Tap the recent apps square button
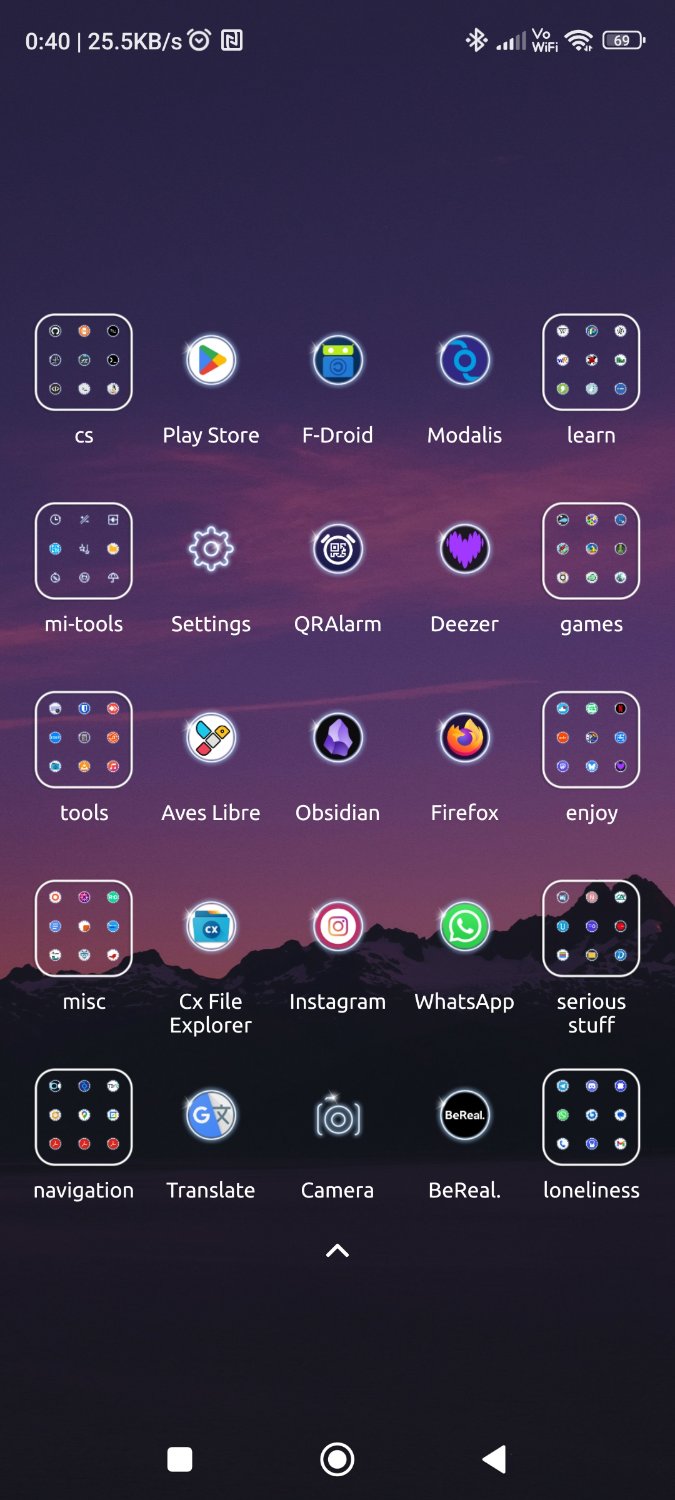Image resolution: width=675 pixels, height=1500 pixels. point(180,1460)
